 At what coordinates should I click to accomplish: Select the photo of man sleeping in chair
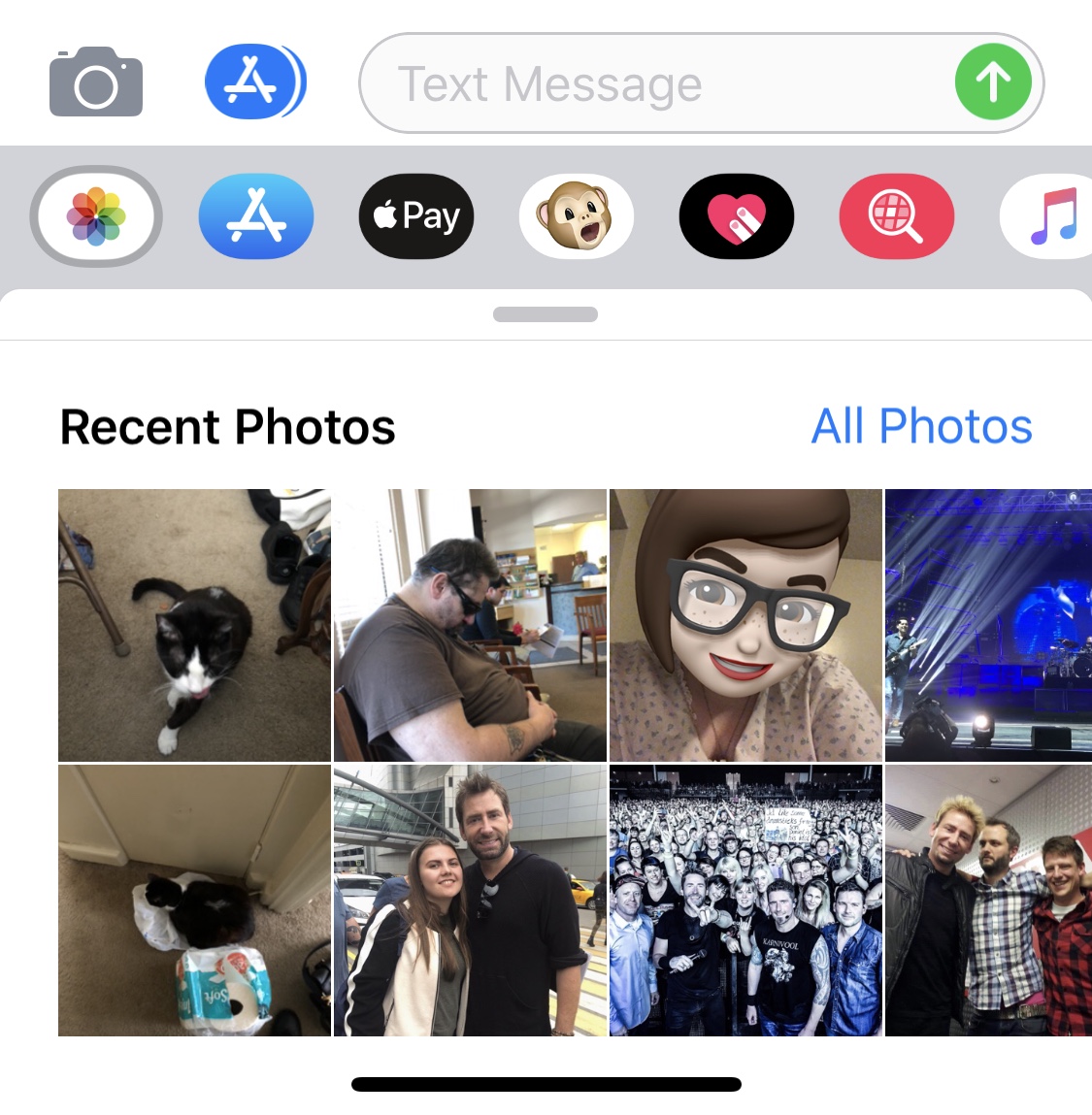[x=470, y=625]
